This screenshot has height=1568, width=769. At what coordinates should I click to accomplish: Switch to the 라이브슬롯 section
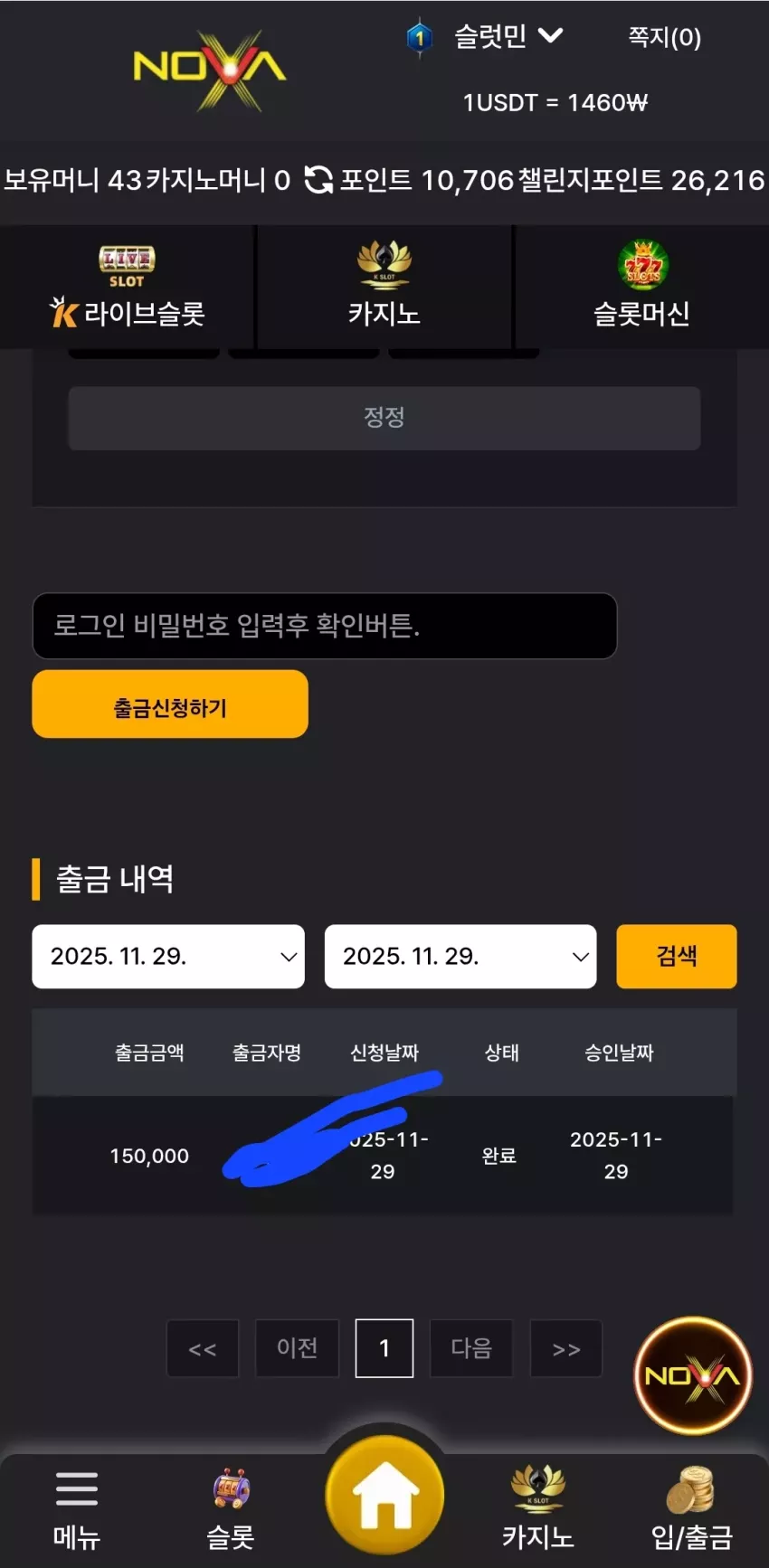128,287
